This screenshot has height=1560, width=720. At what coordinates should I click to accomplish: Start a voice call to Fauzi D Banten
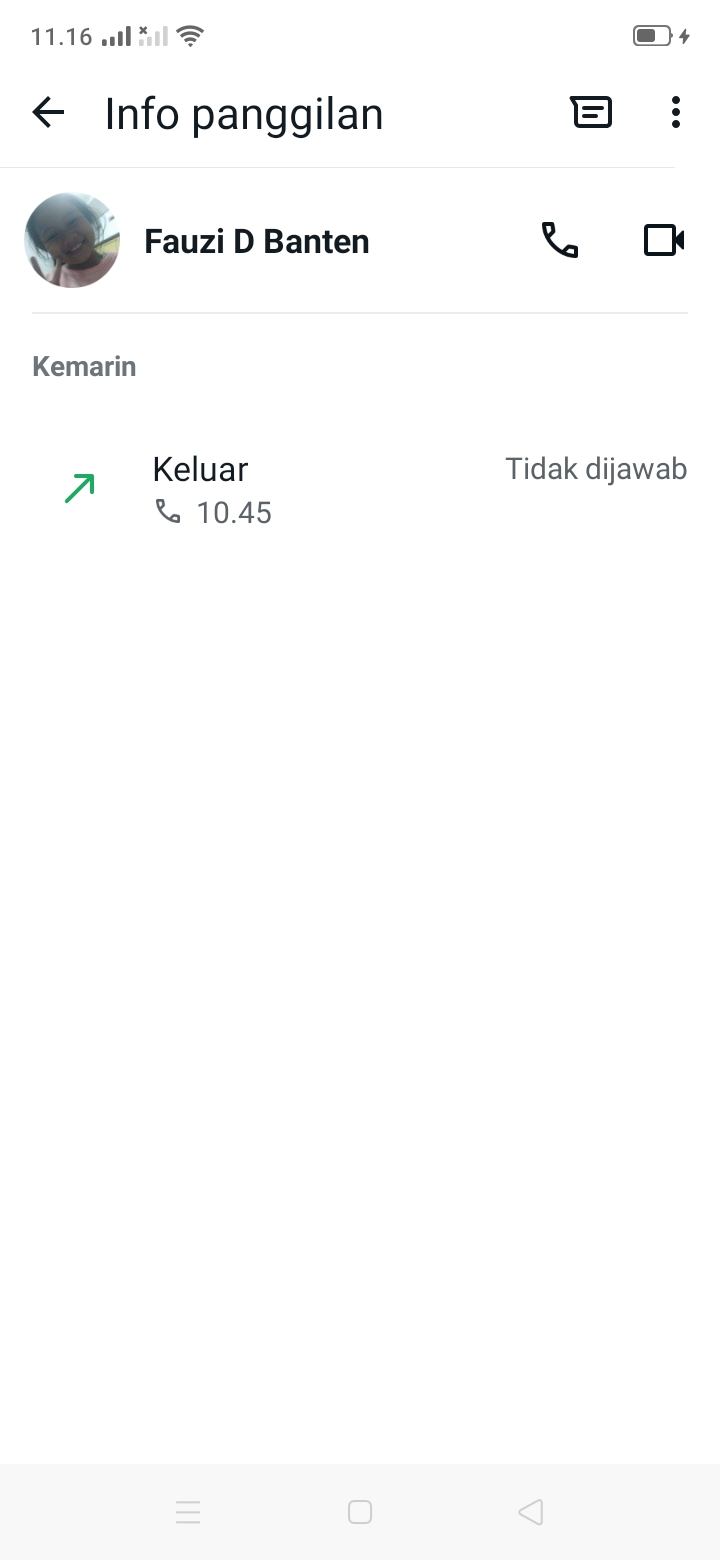click(x=560, y=240)
